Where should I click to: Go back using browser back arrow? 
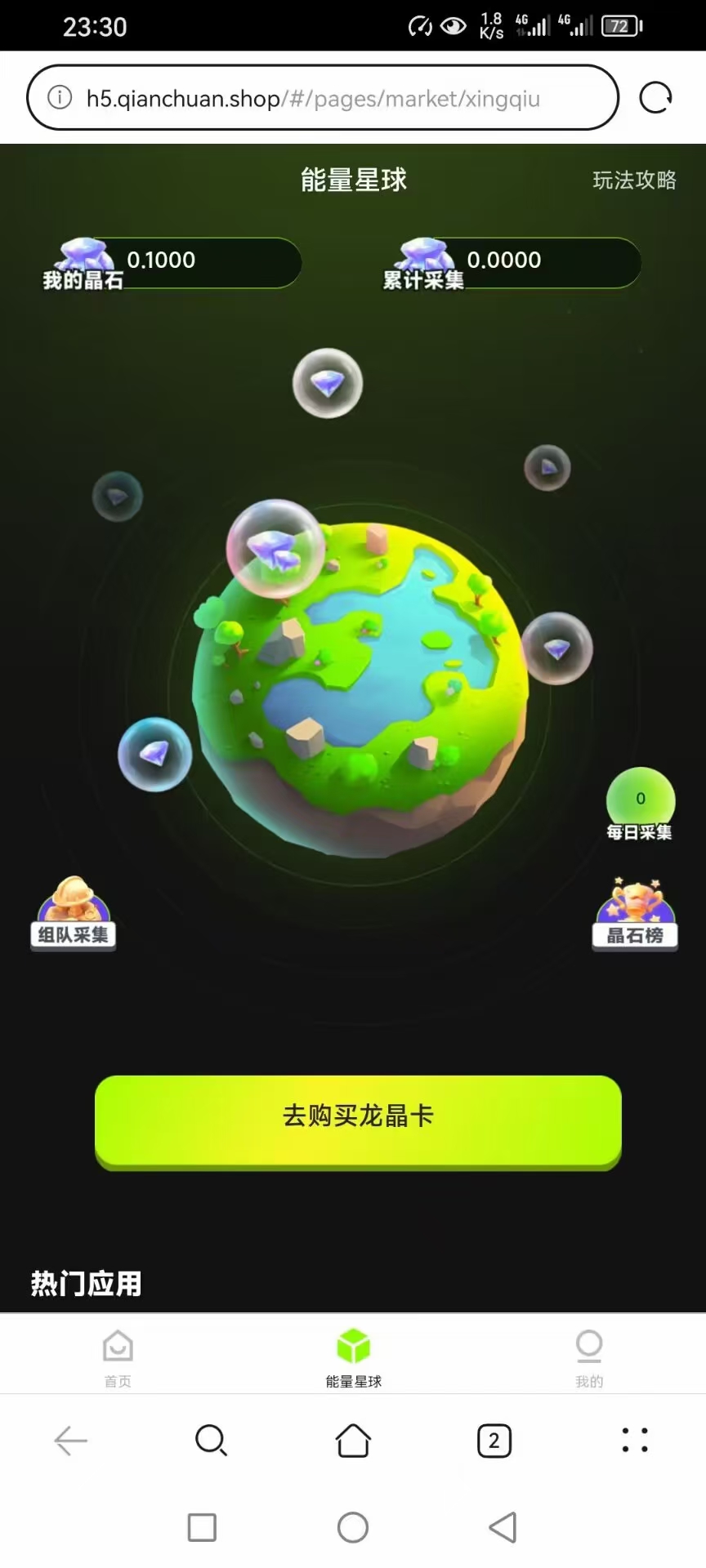pos(71,1441)
